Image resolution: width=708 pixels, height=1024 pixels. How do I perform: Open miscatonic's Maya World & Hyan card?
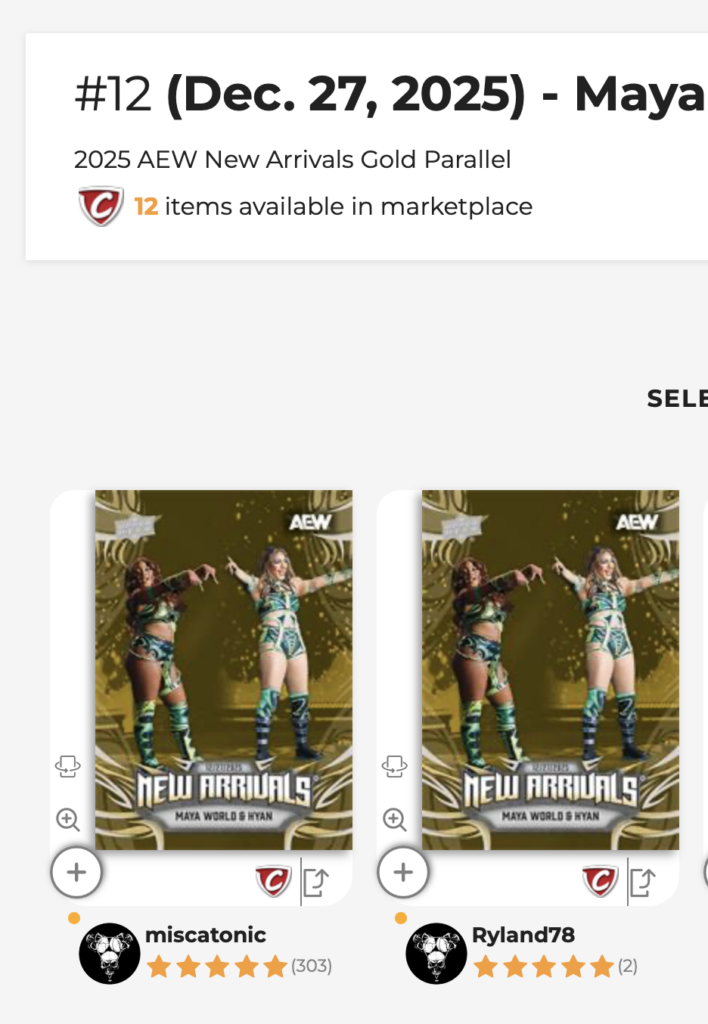tap(223, 669)
